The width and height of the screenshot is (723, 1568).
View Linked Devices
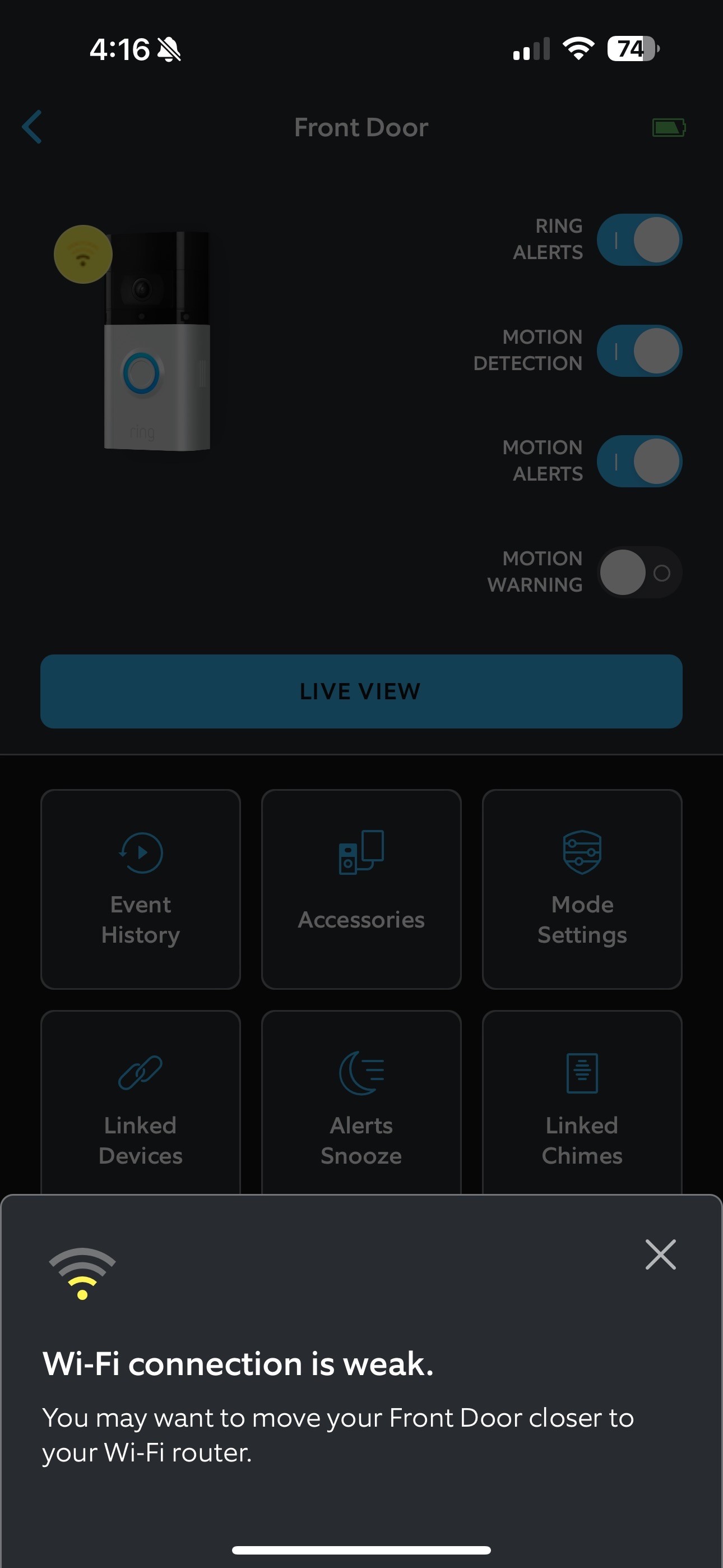pyautogui.click(x=141, y=1103)
